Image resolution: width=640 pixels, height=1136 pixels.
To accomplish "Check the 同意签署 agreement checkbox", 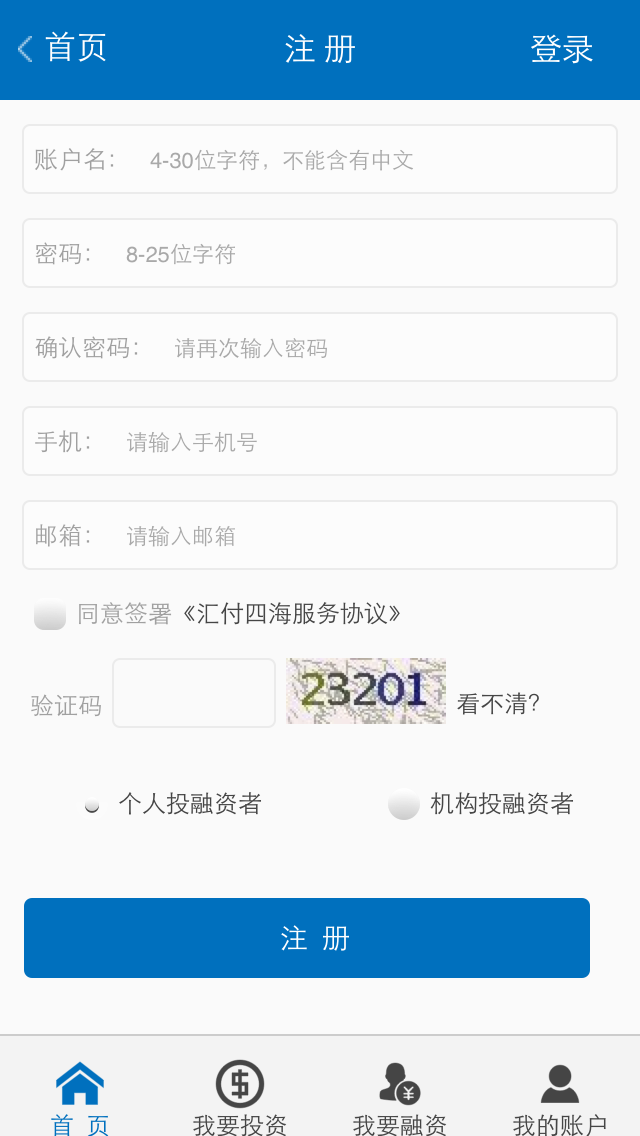I will pos(50,614).
